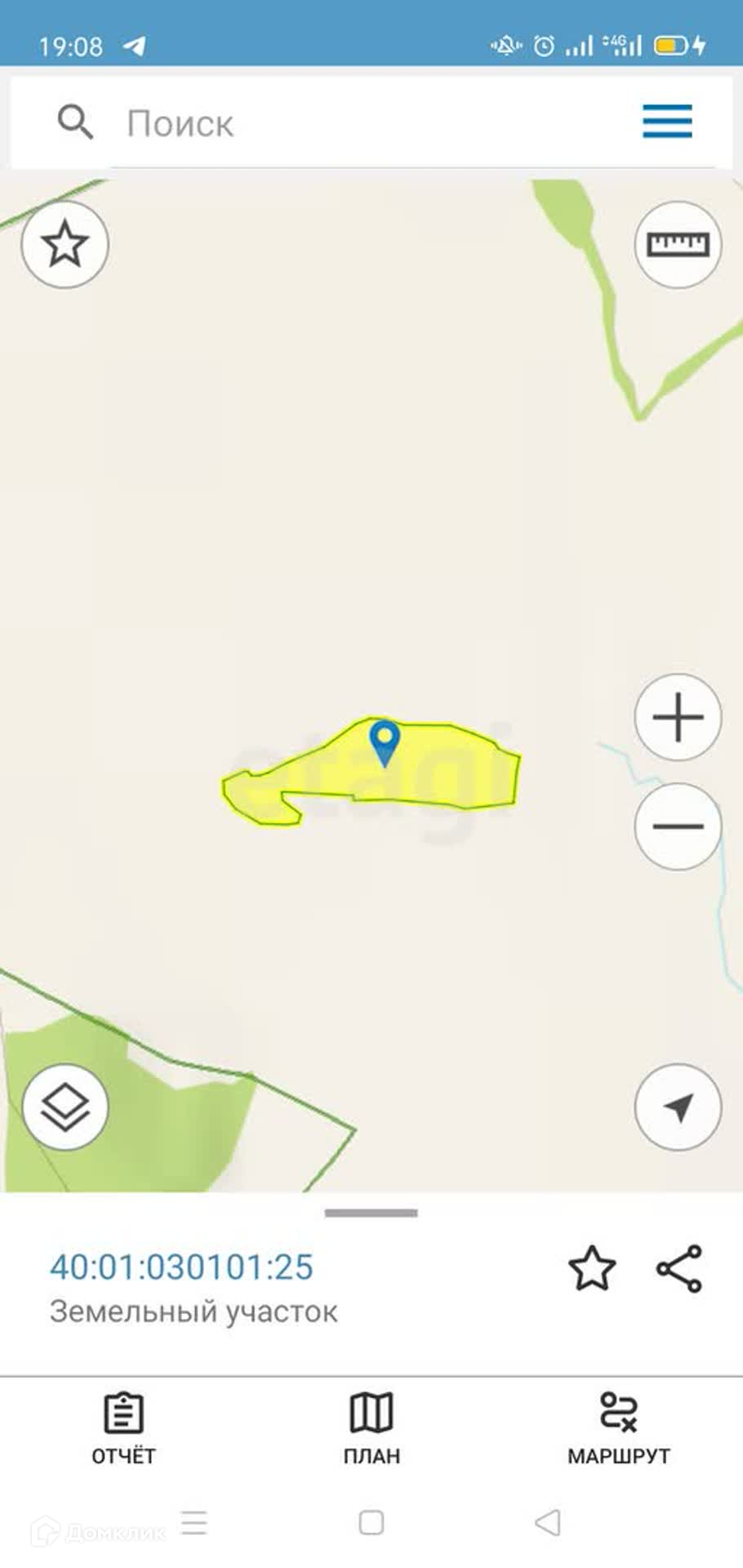This screenshot has width=743, height=1568.
Task: Zoom in on the map
Action: 678,718
